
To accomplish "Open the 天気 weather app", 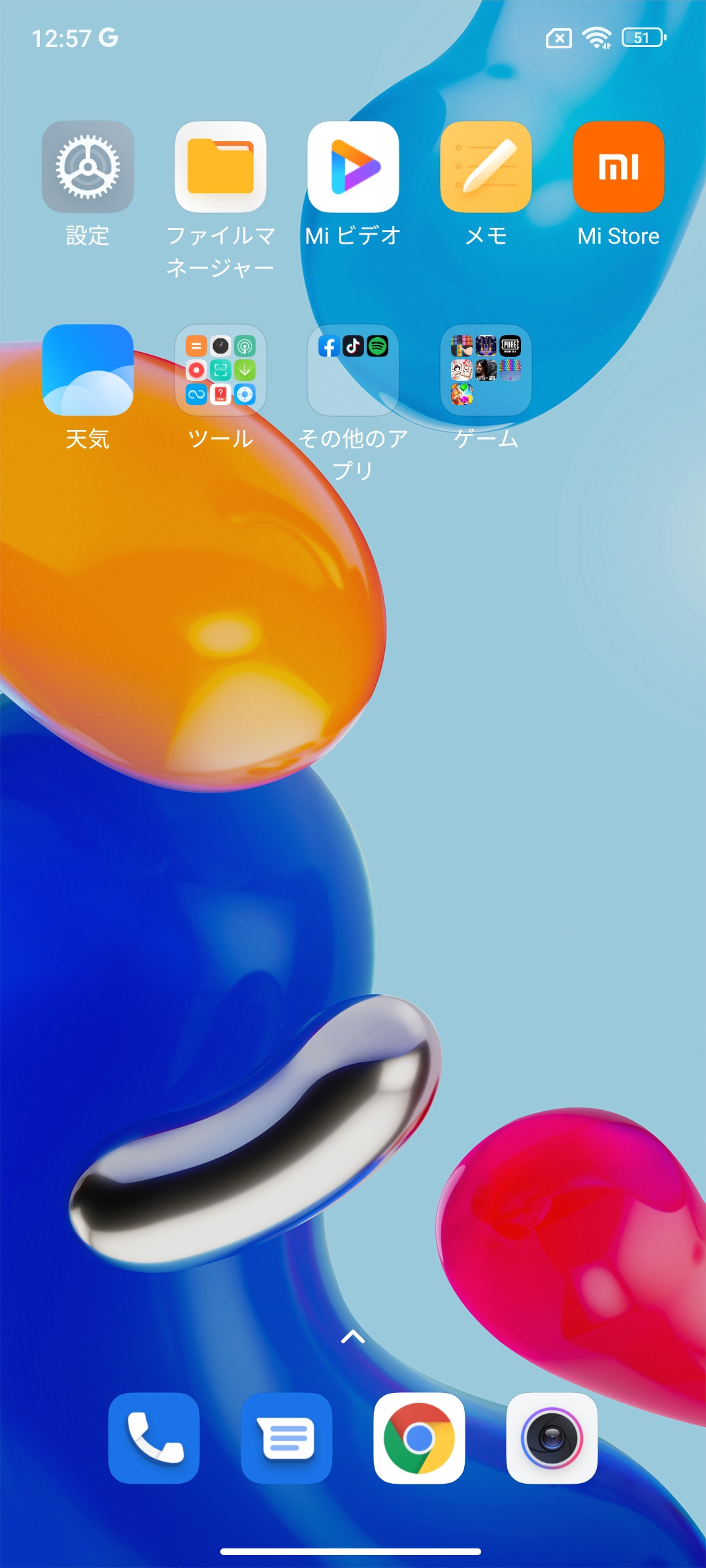I will coord(88,370).
